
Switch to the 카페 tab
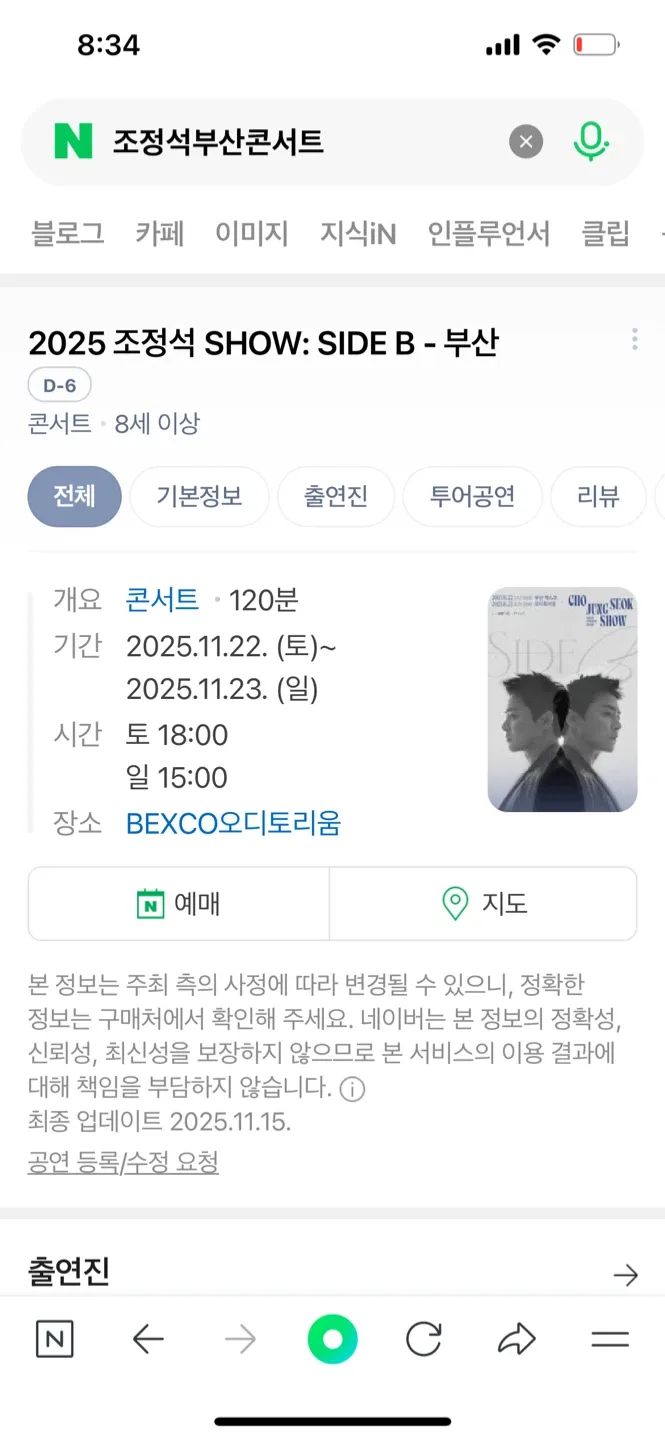(x=160, y=234)
